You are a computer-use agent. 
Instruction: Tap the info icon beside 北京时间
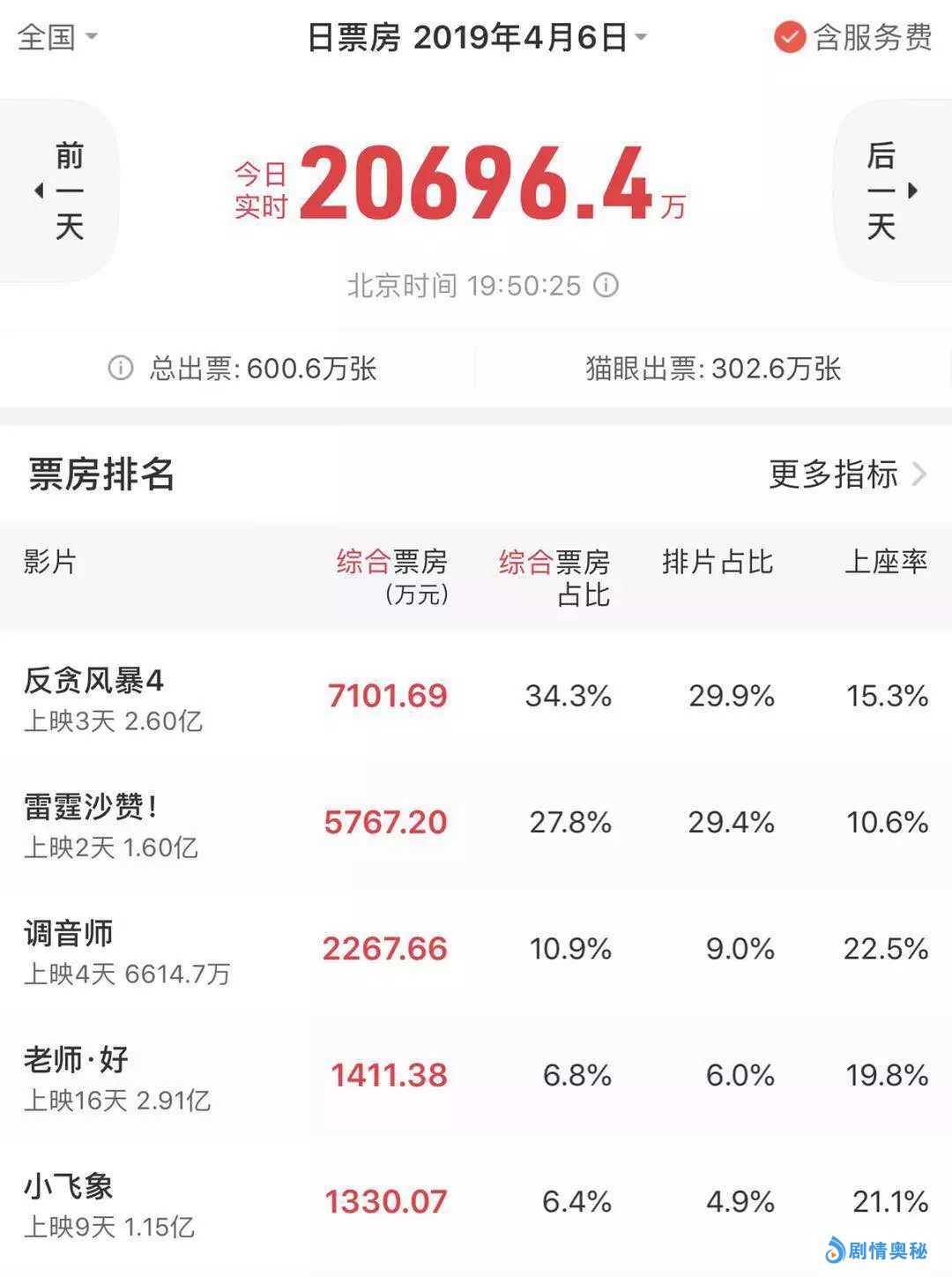tap(606, 286)
